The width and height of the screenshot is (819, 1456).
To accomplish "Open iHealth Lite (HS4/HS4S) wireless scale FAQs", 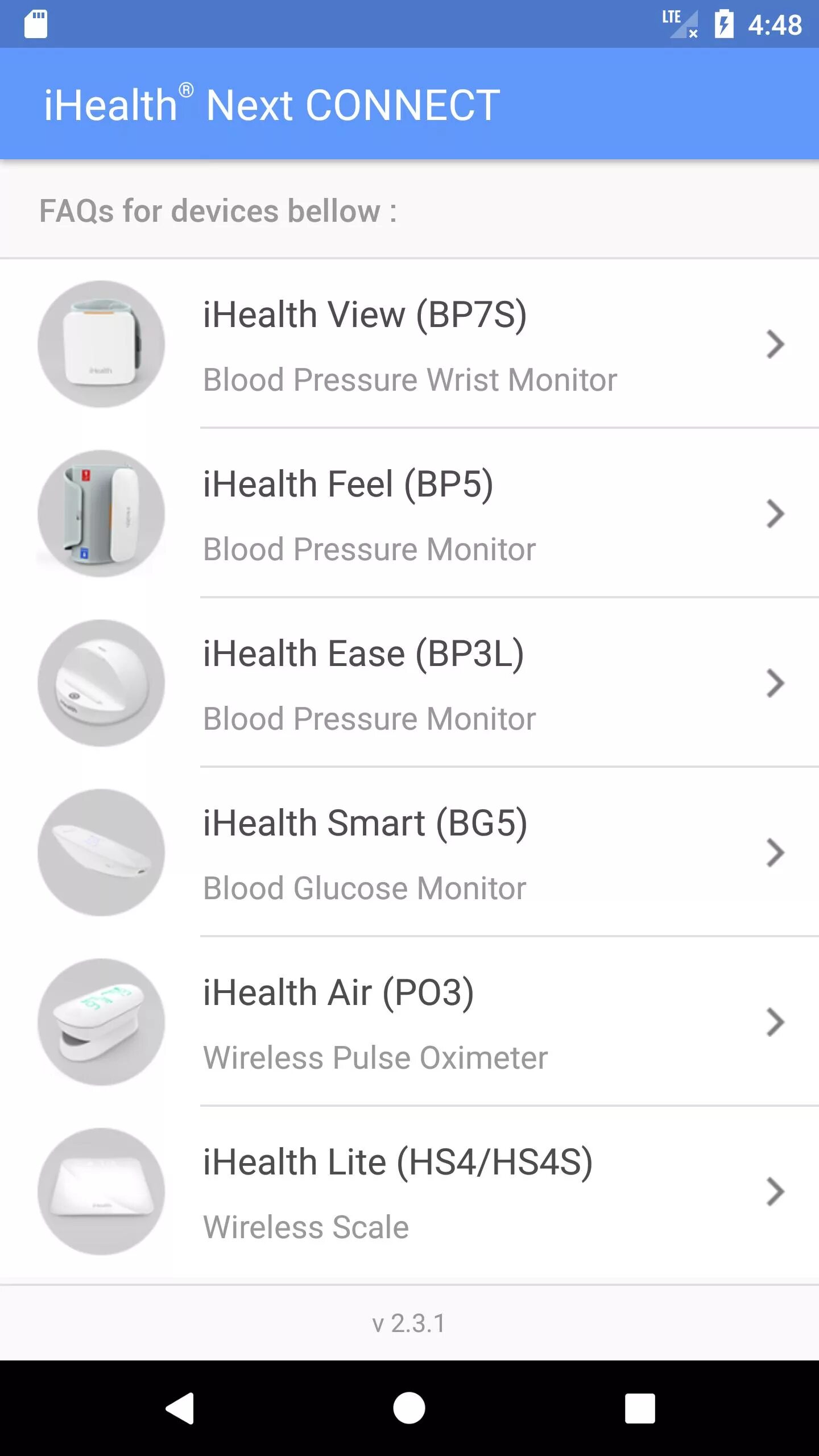I will (409, 1192).
